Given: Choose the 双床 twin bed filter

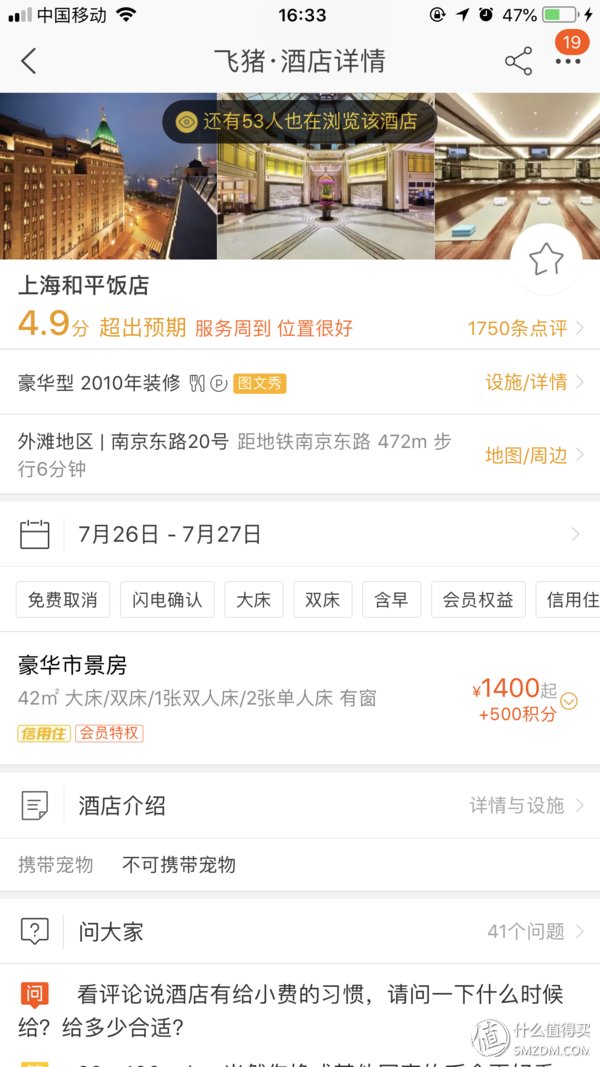Looking at the screenshot, I should click(322, 600).
